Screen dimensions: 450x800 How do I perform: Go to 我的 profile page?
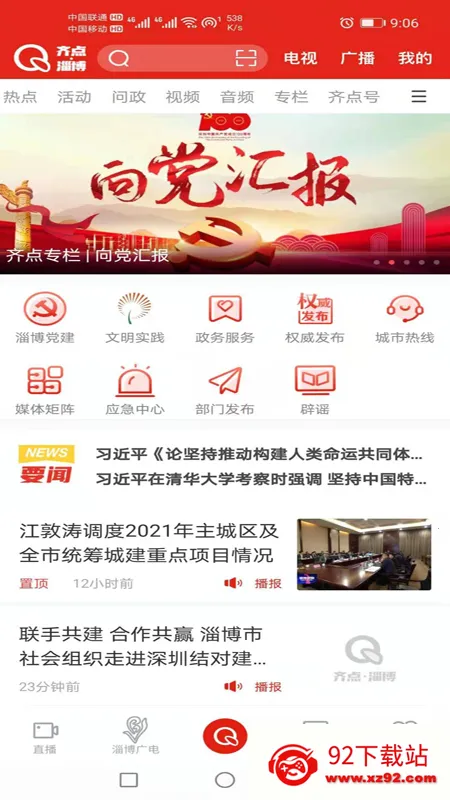coord(415,58)
